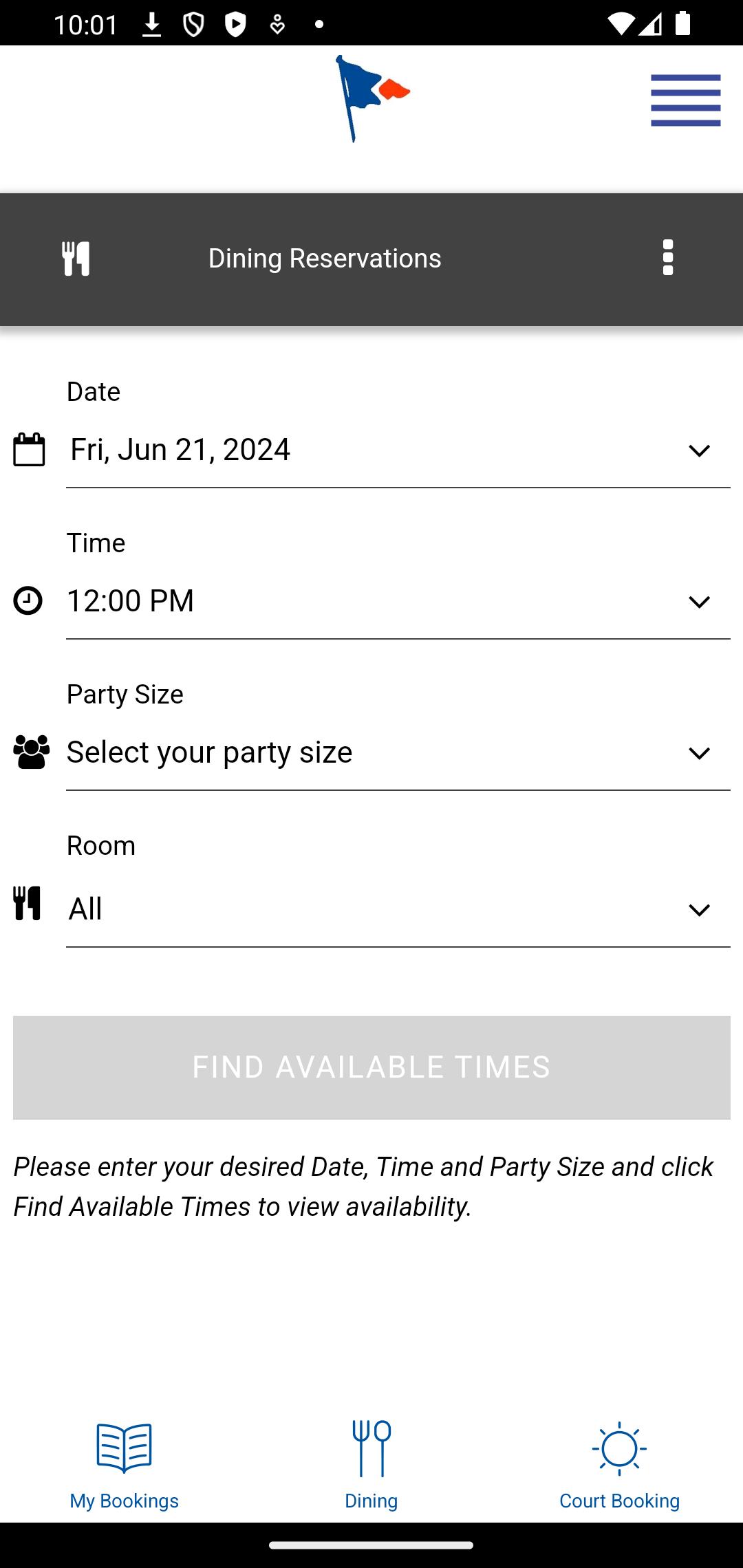
Task: Open the three-dot overflow menu
Action: coord(667,258)
